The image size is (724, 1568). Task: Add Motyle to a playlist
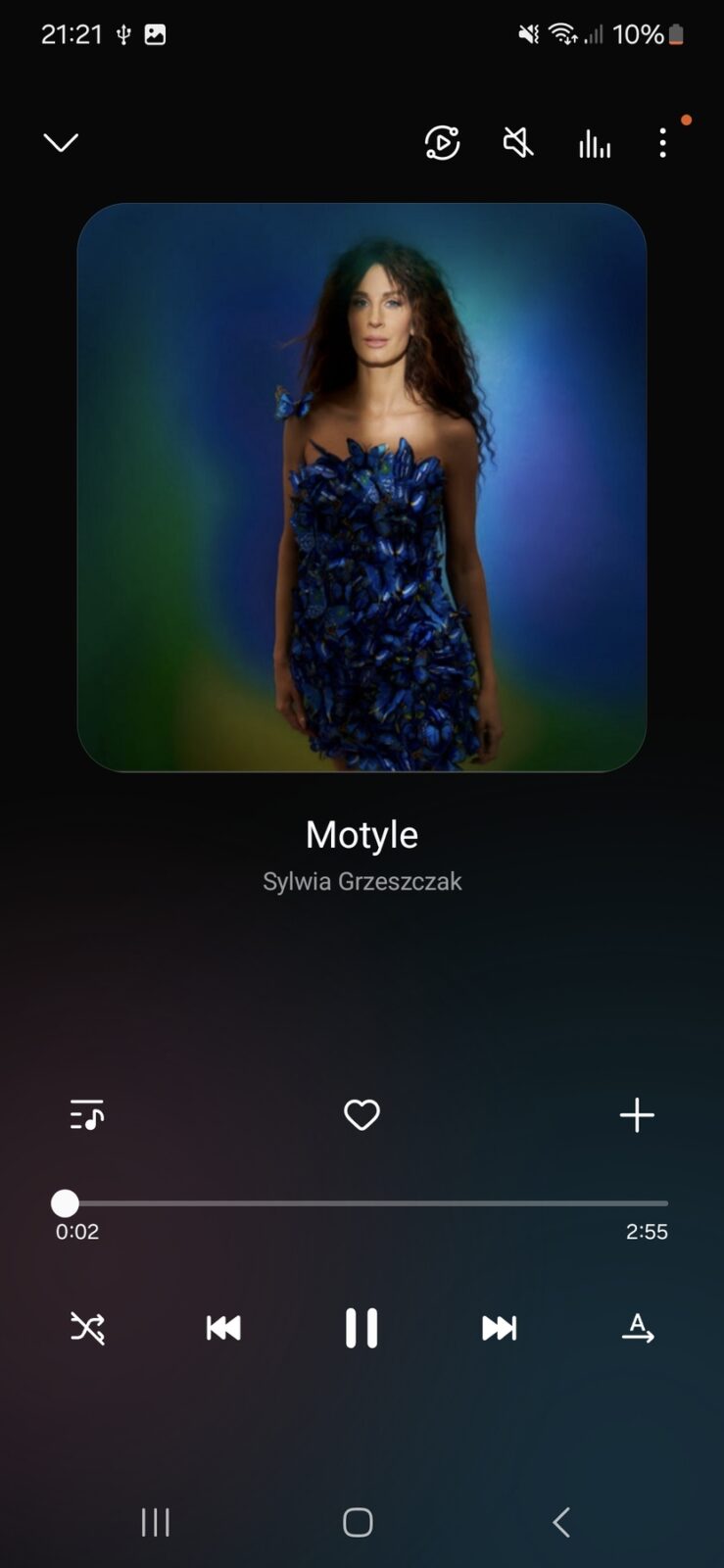[x=637, y=1115]
